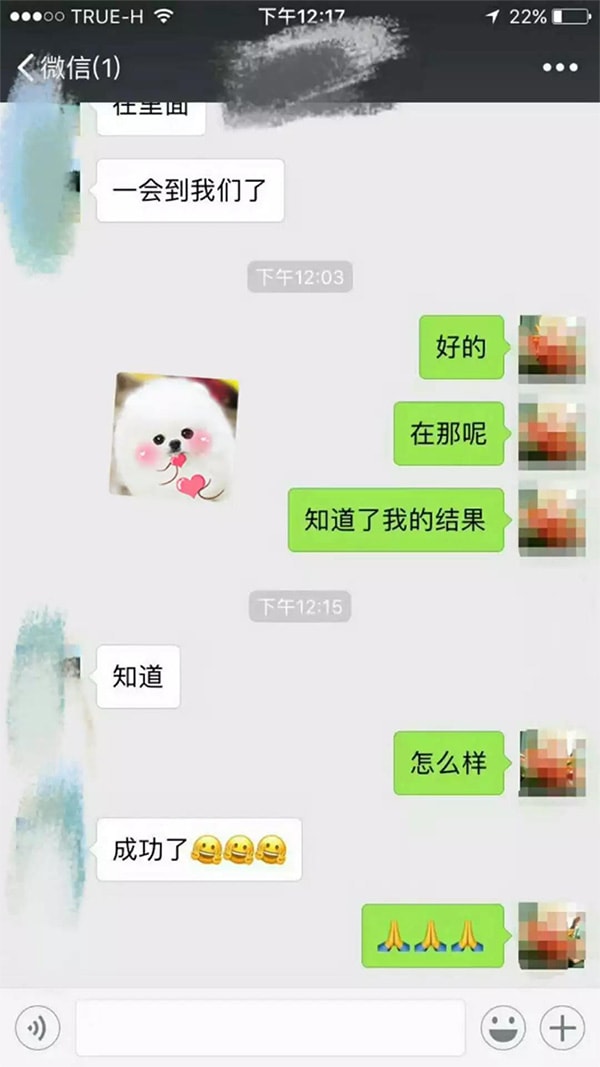Open the fluffy white puppy sticker
The height and width of the screenshot is (1067, 600).
click(175, 435)
